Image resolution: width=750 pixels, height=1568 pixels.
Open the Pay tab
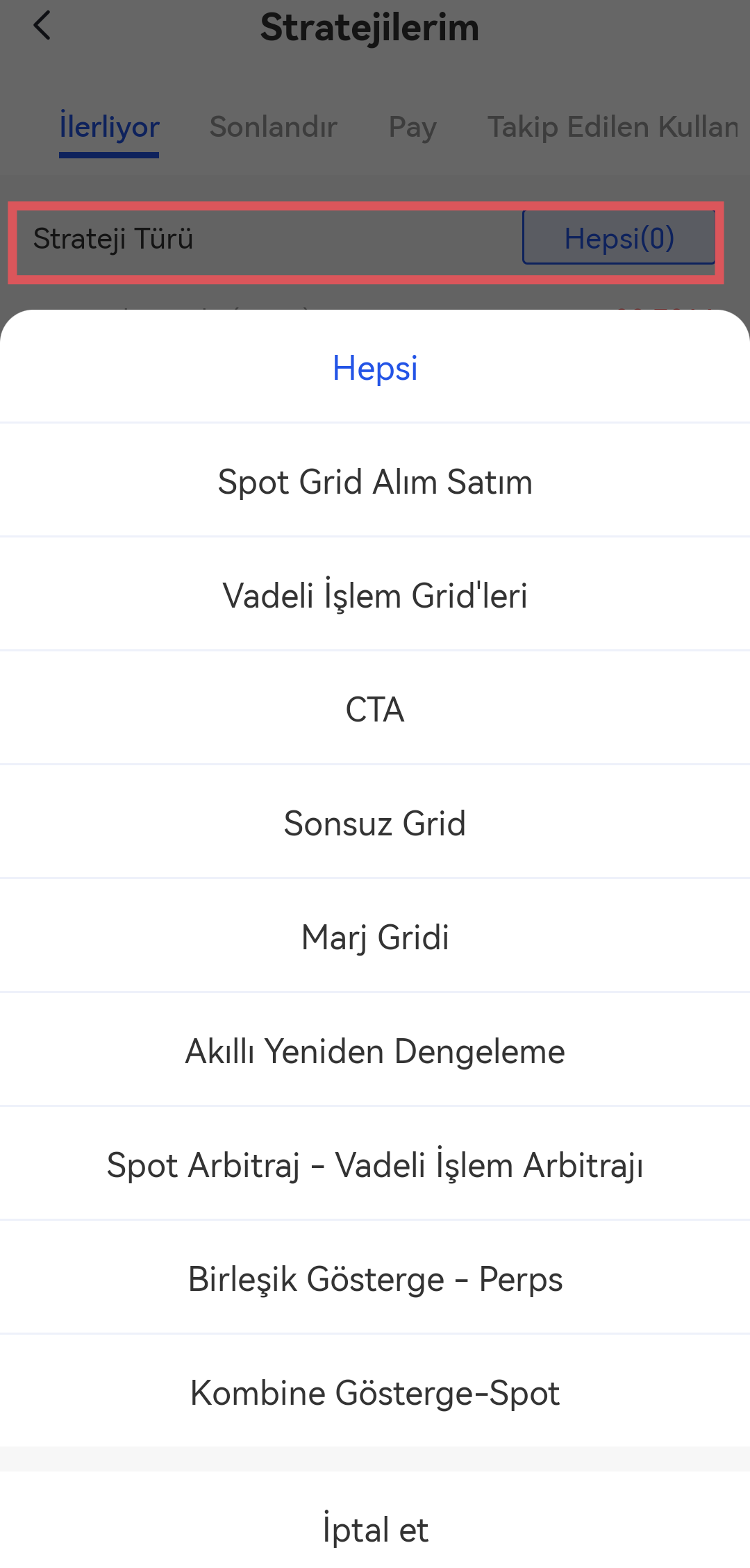pos(412,127)
